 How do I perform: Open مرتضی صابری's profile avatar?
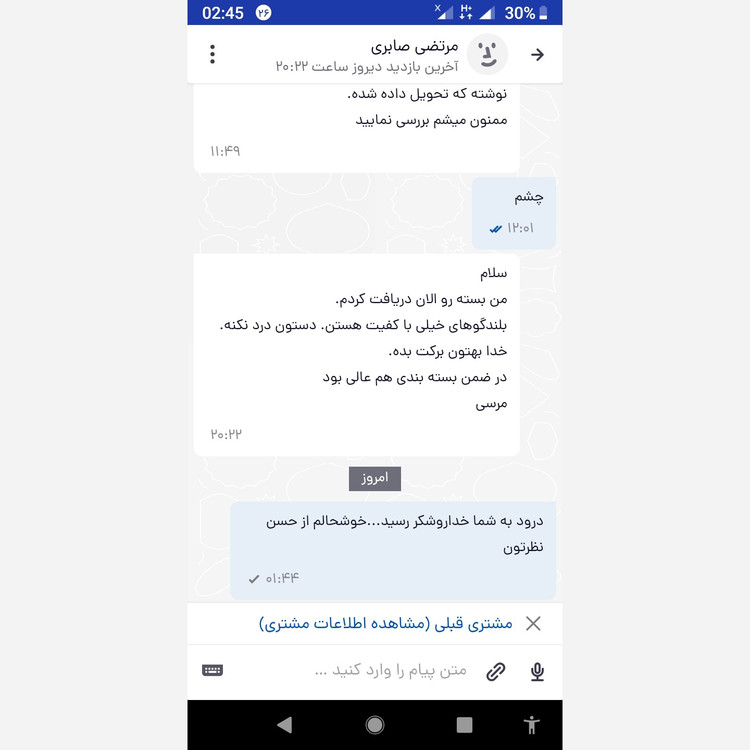pyautogui.click(x=487, y=55)
